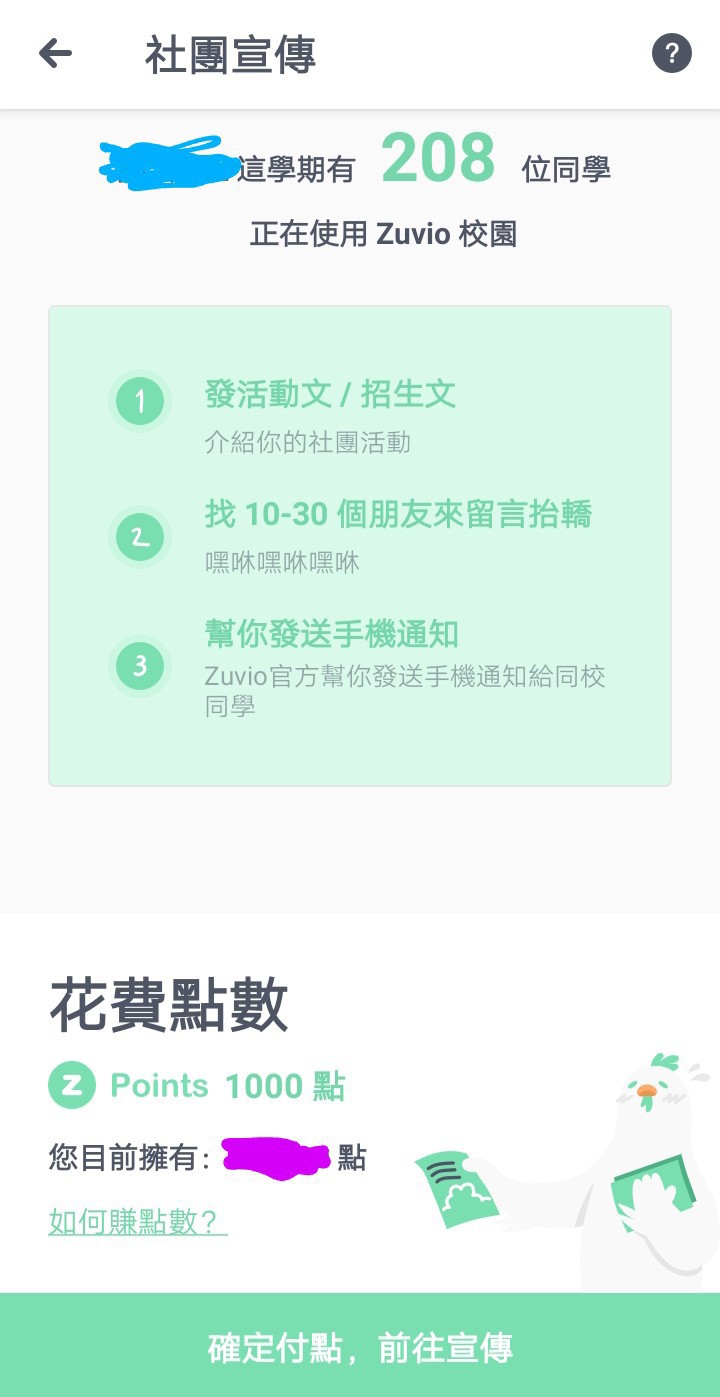The width and height of the screenshot is (720, 1397).
Task: Tap the student count number 208
Action: point(438,158)
